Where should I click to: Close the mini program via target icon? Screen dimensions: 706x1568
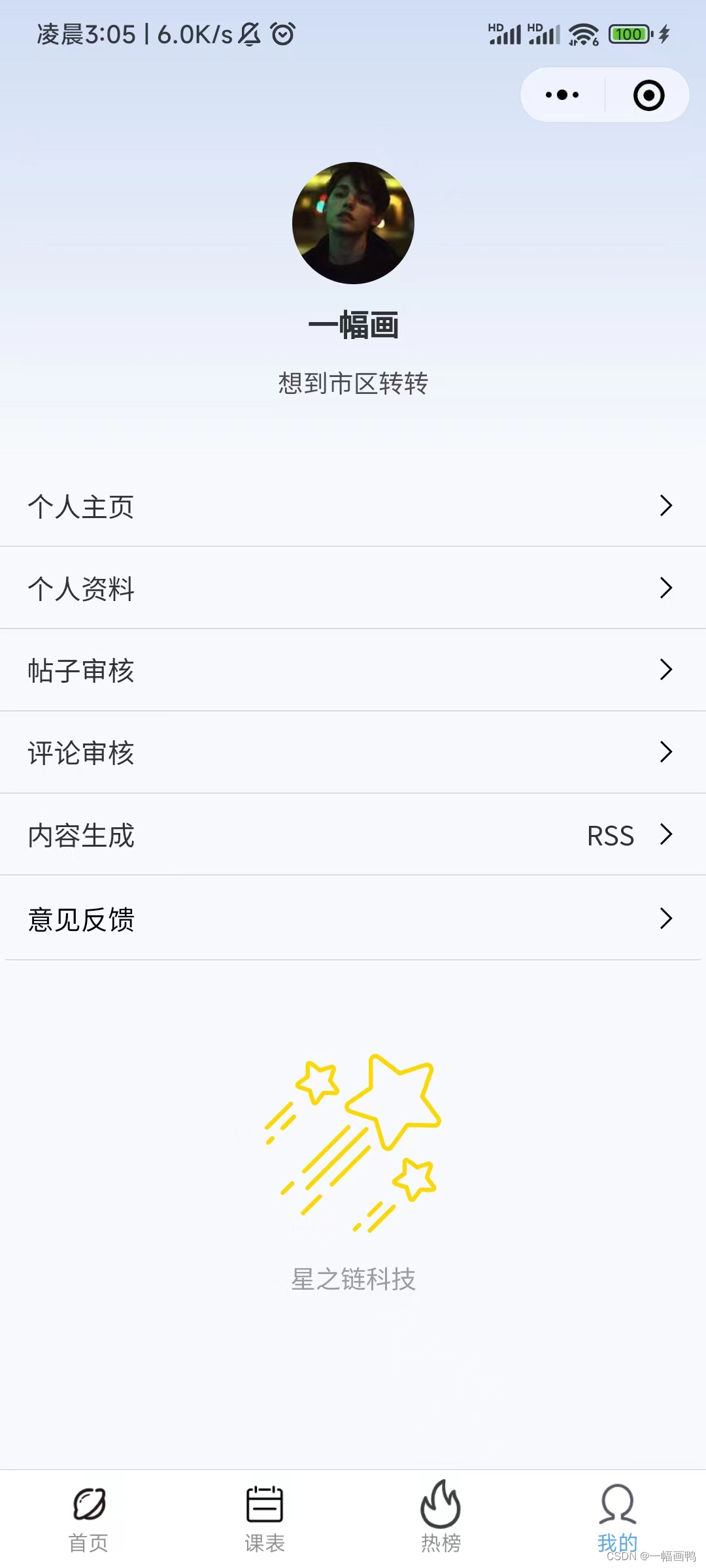(x=648, y=95)
